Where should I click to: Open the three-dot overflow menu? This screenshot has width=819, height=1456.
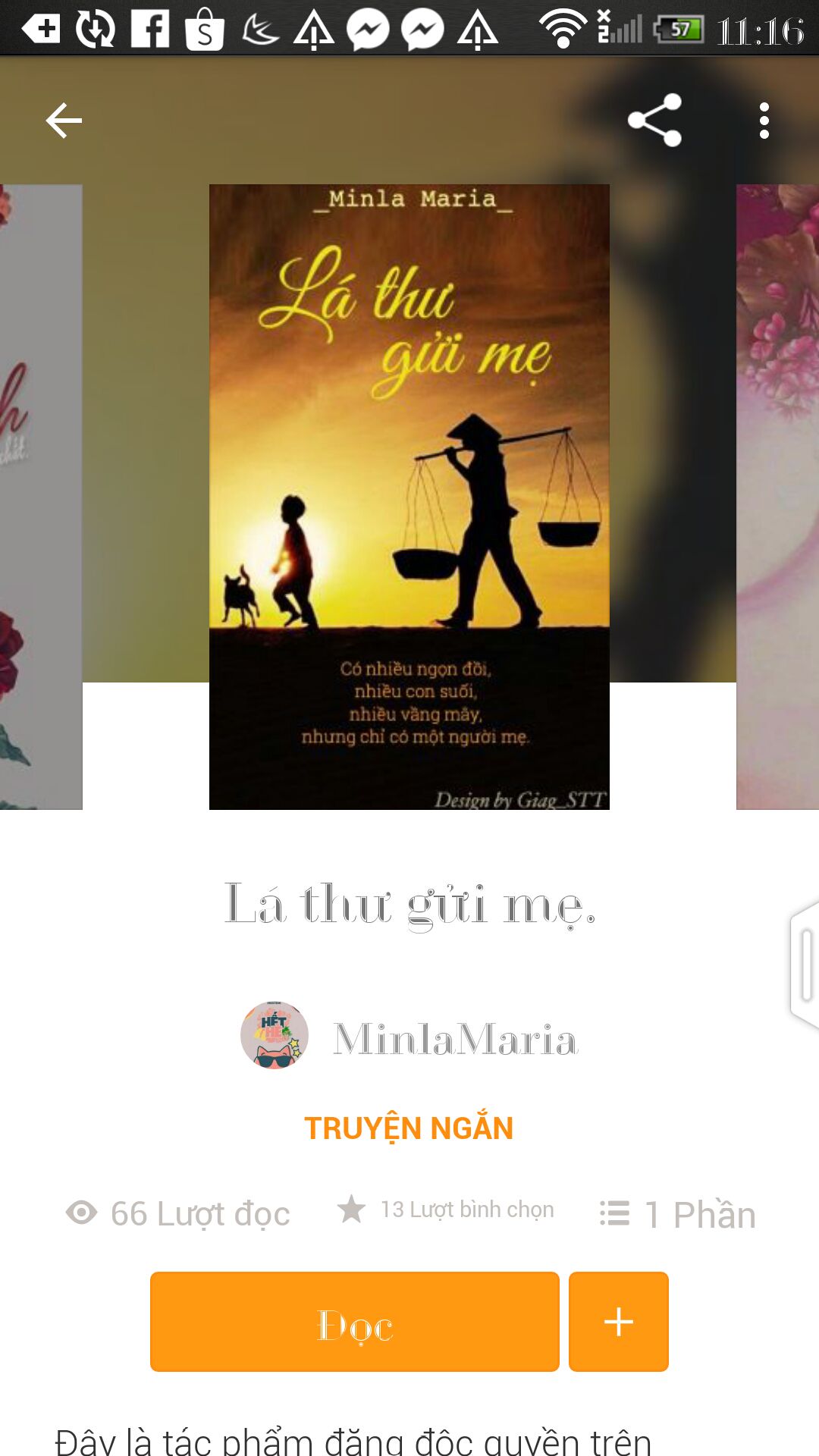[764, 121]
